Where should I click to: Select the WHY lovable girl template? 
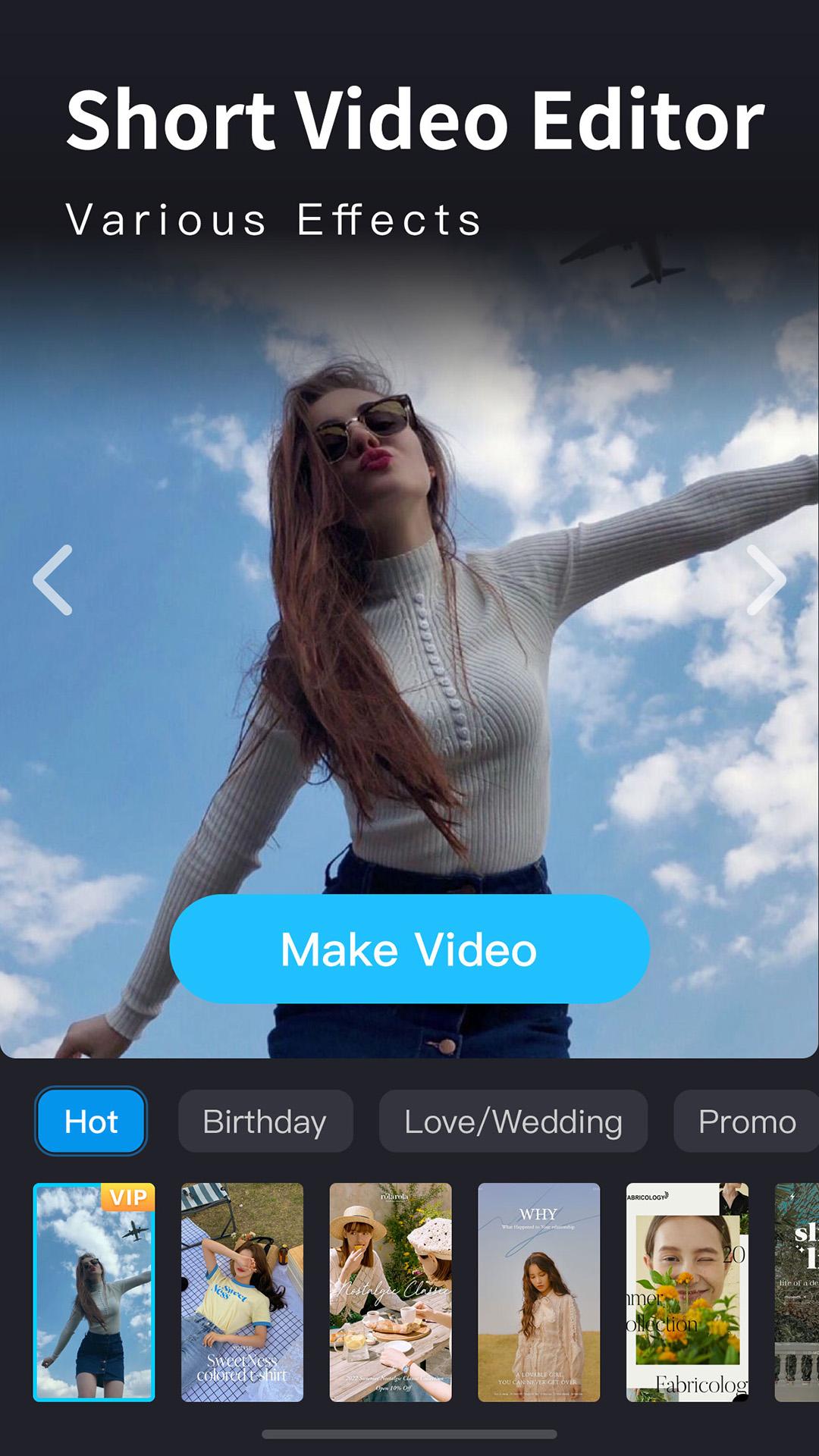point(538,1292)
